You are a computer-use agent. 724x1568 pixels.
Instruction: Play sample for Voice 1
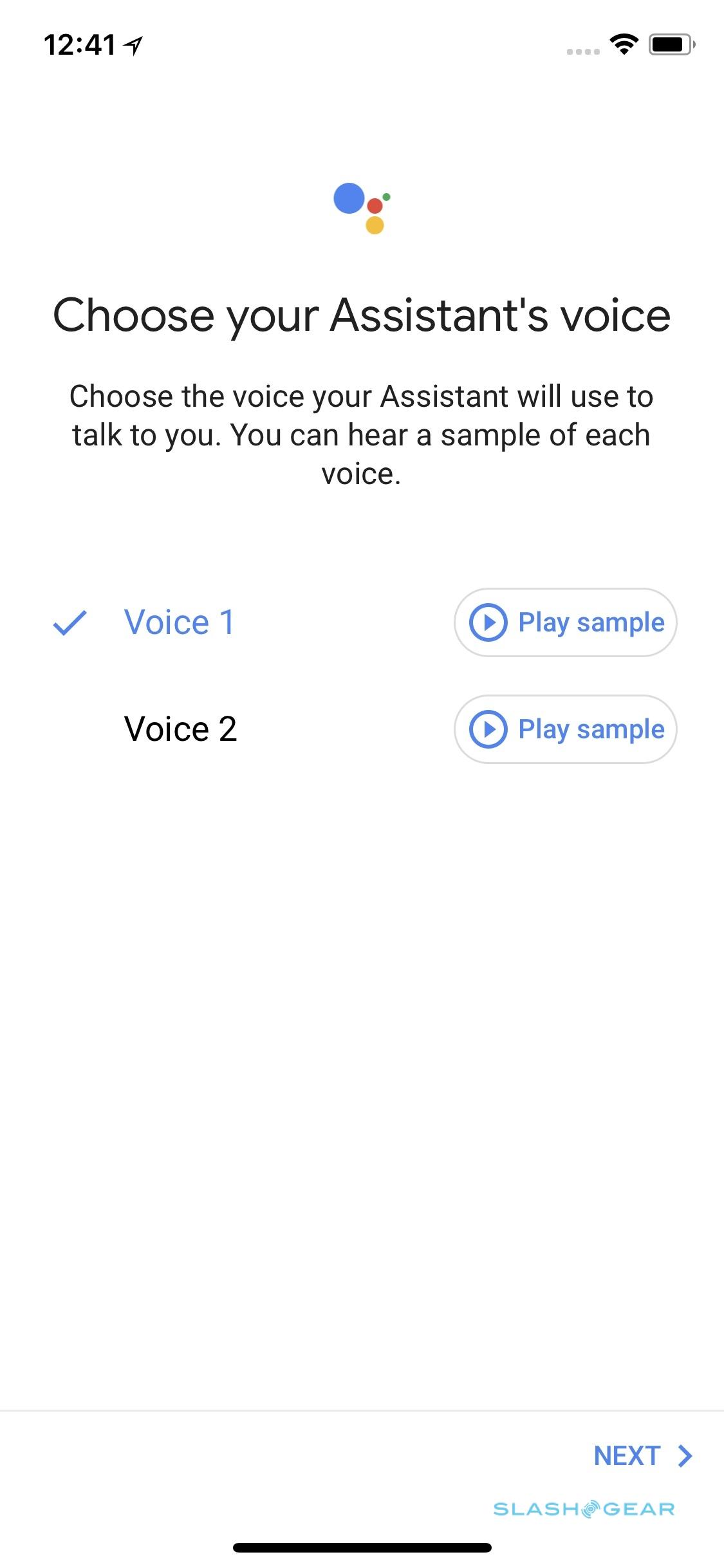[565, 622]
